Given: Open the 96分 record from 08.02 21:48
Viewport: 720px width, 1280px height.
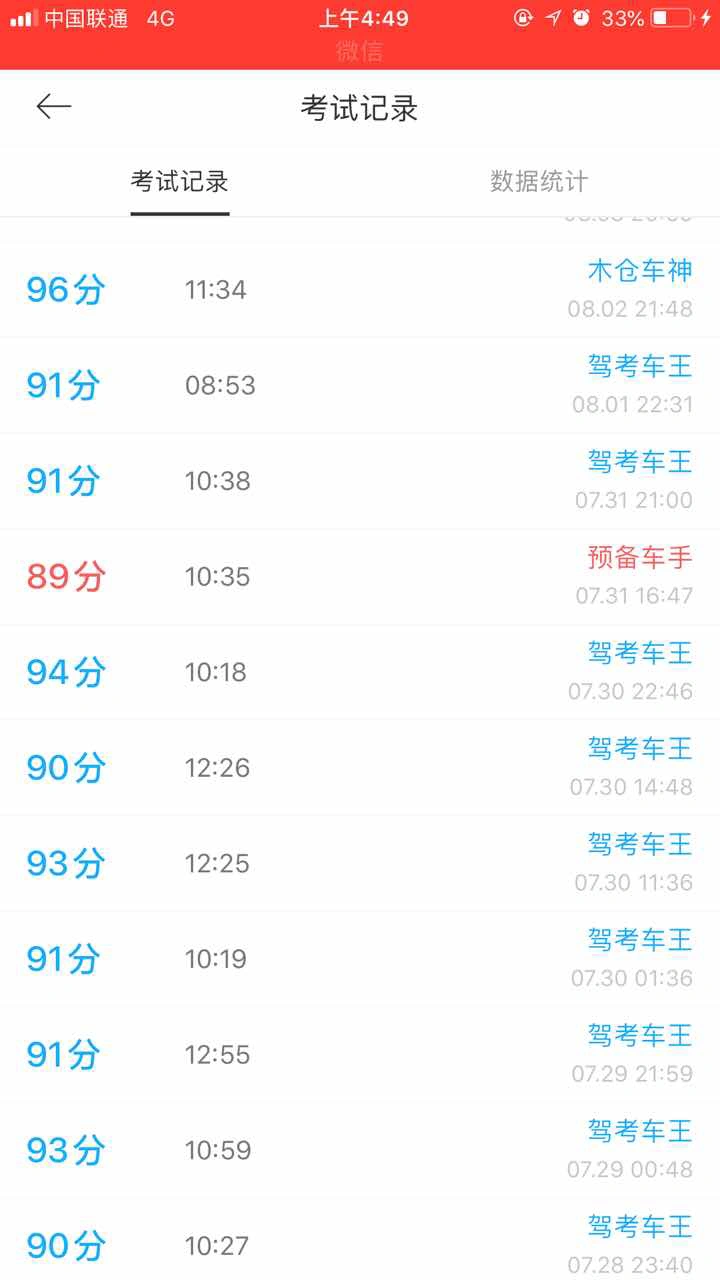Looking at the screenshot, I should tap(360, 290).
